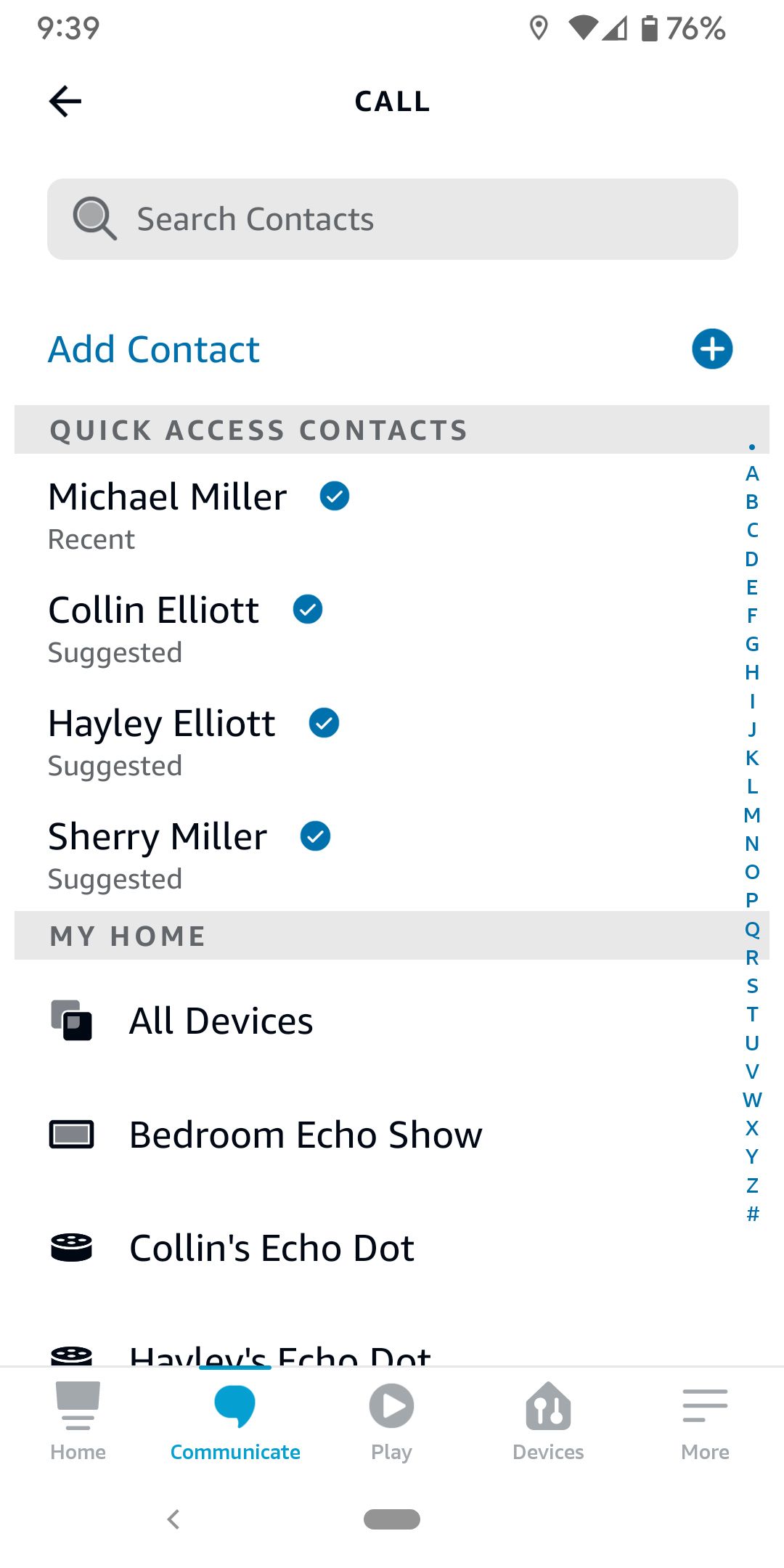This screenshot has width=784, height=1568.
Task: Select Hayley Elliott from Quick Access Contacts
Action: coord(161,723)
